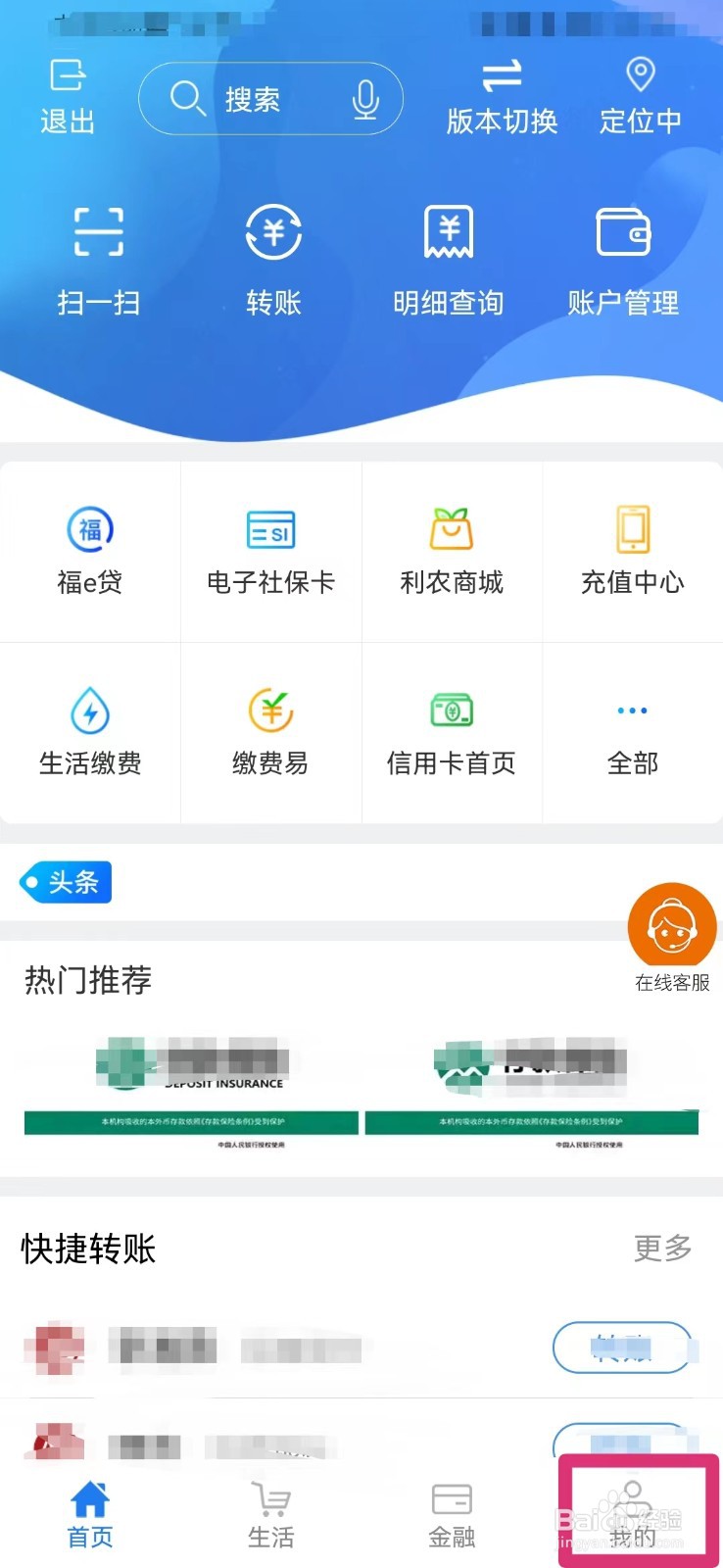The image size is (723, 1568).
Task: Expand 更多 under 快捷转账
Action: pos(661,1249)
